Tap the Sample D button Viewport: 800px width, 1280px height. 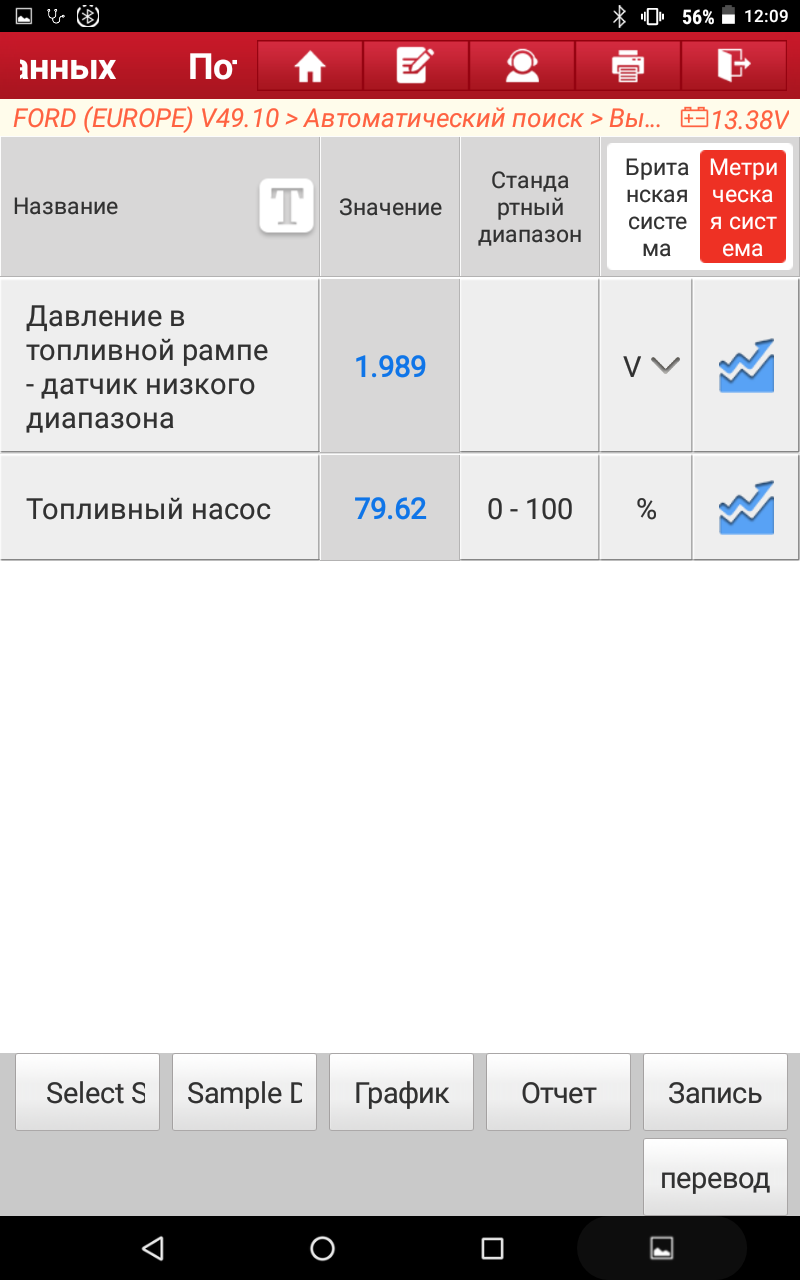tap(245, 1093)
